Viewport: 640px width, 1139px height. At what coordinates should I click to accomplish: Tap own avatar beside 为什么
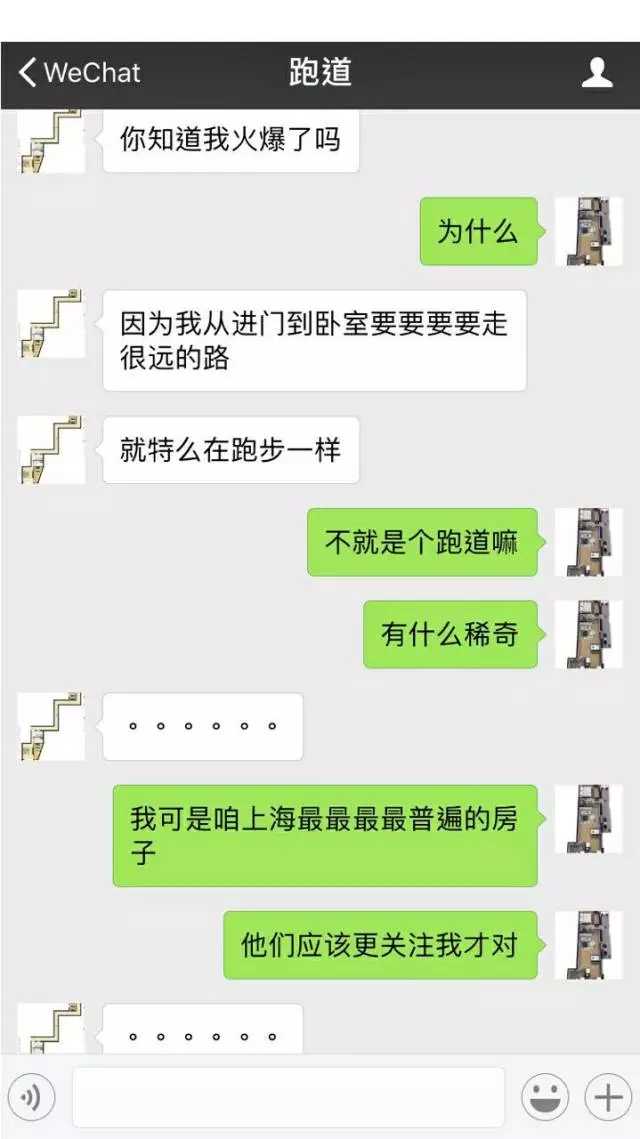pos(588,231)
